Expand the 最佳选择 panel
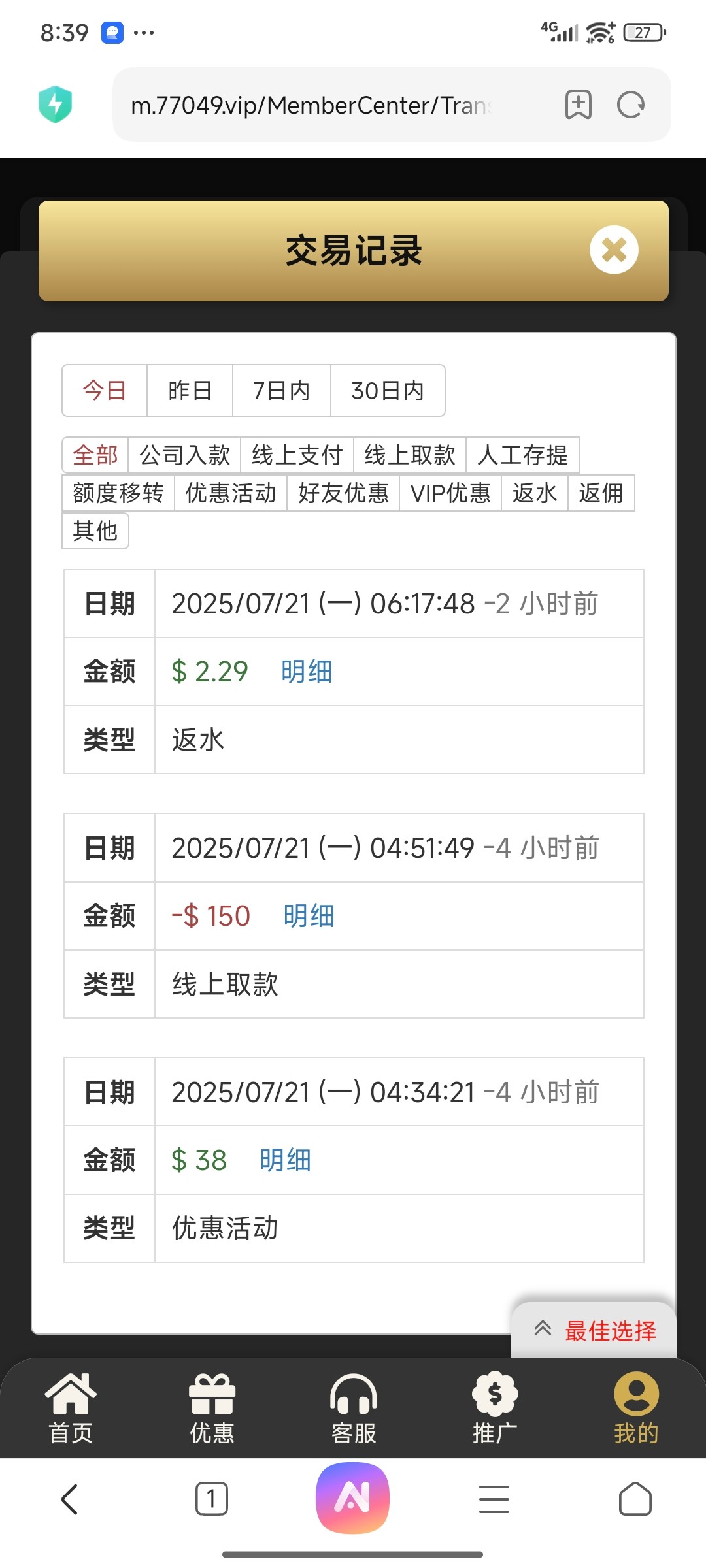This screenshot has width=706, height=1568. [594, 1330]
